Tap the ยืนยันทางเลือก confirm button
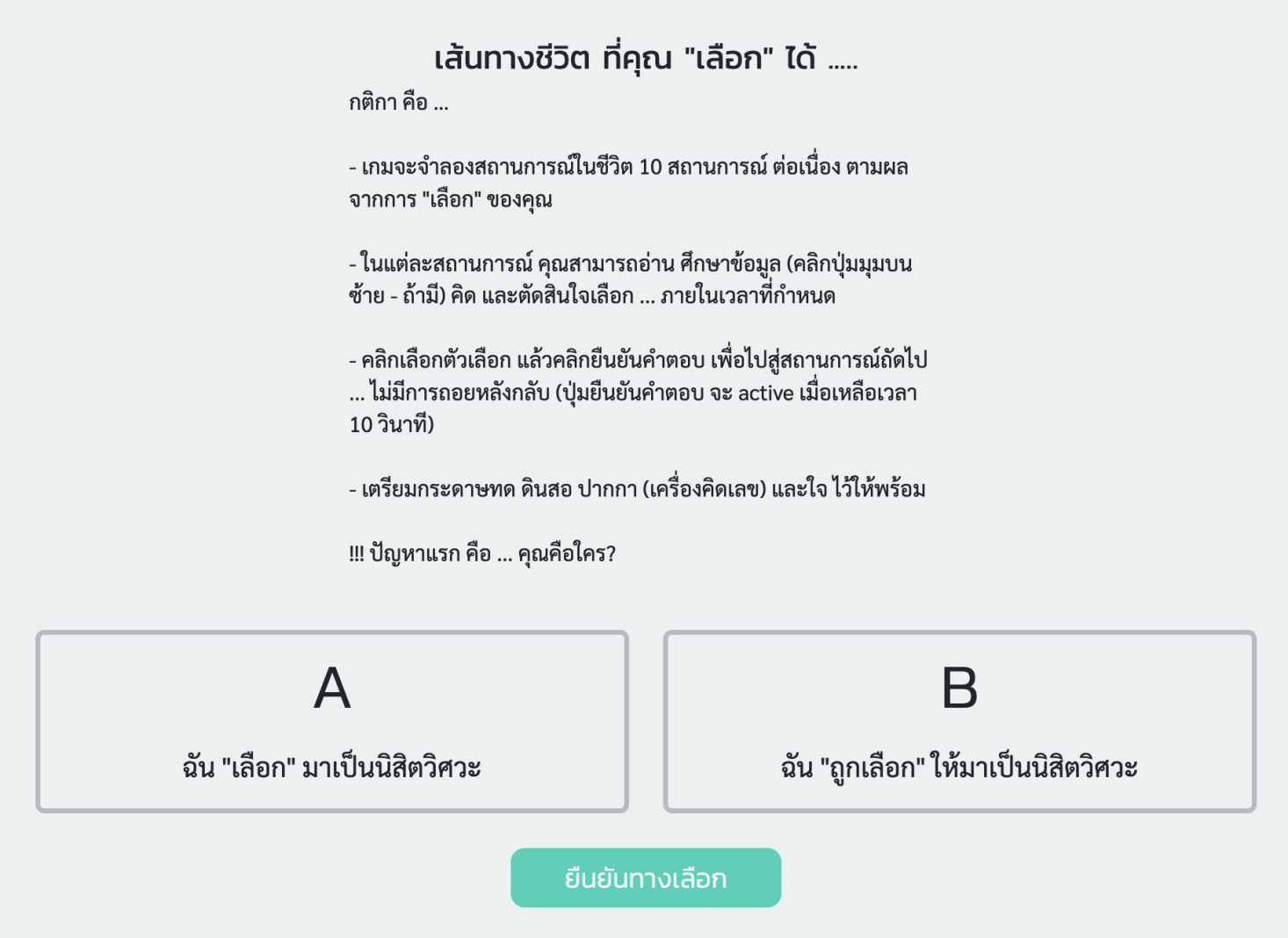This screenshot has height=938, width=1288. (646, 877)
